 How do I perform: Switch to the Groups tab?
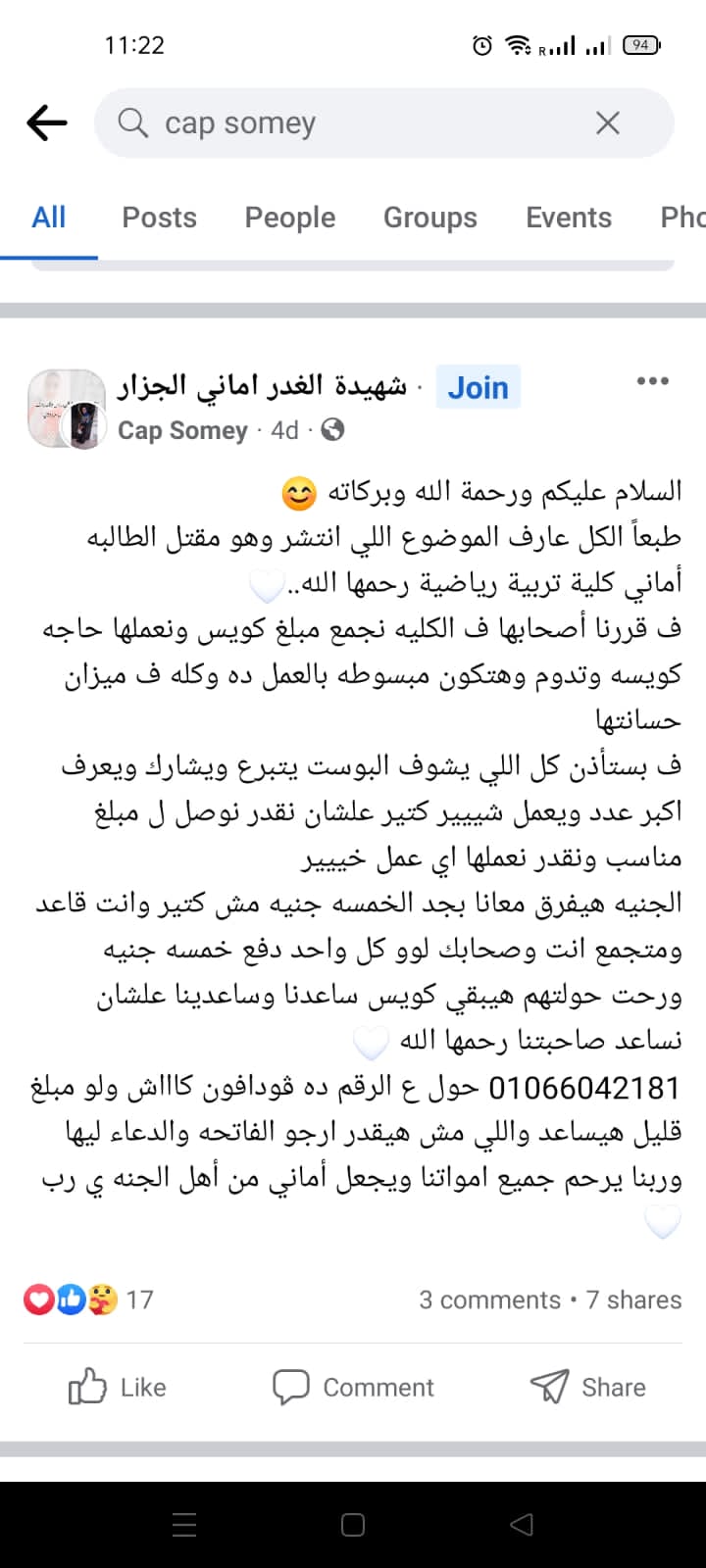coord(429,218)
